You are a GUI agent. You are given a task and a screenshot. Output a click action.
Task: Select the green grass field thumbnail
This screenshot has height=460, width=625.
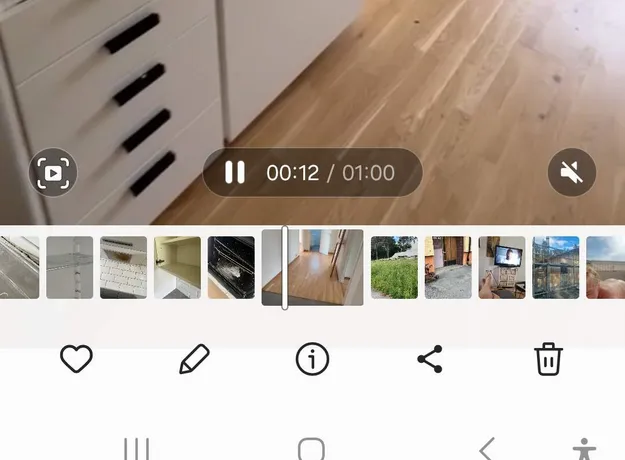pos(394,267)
